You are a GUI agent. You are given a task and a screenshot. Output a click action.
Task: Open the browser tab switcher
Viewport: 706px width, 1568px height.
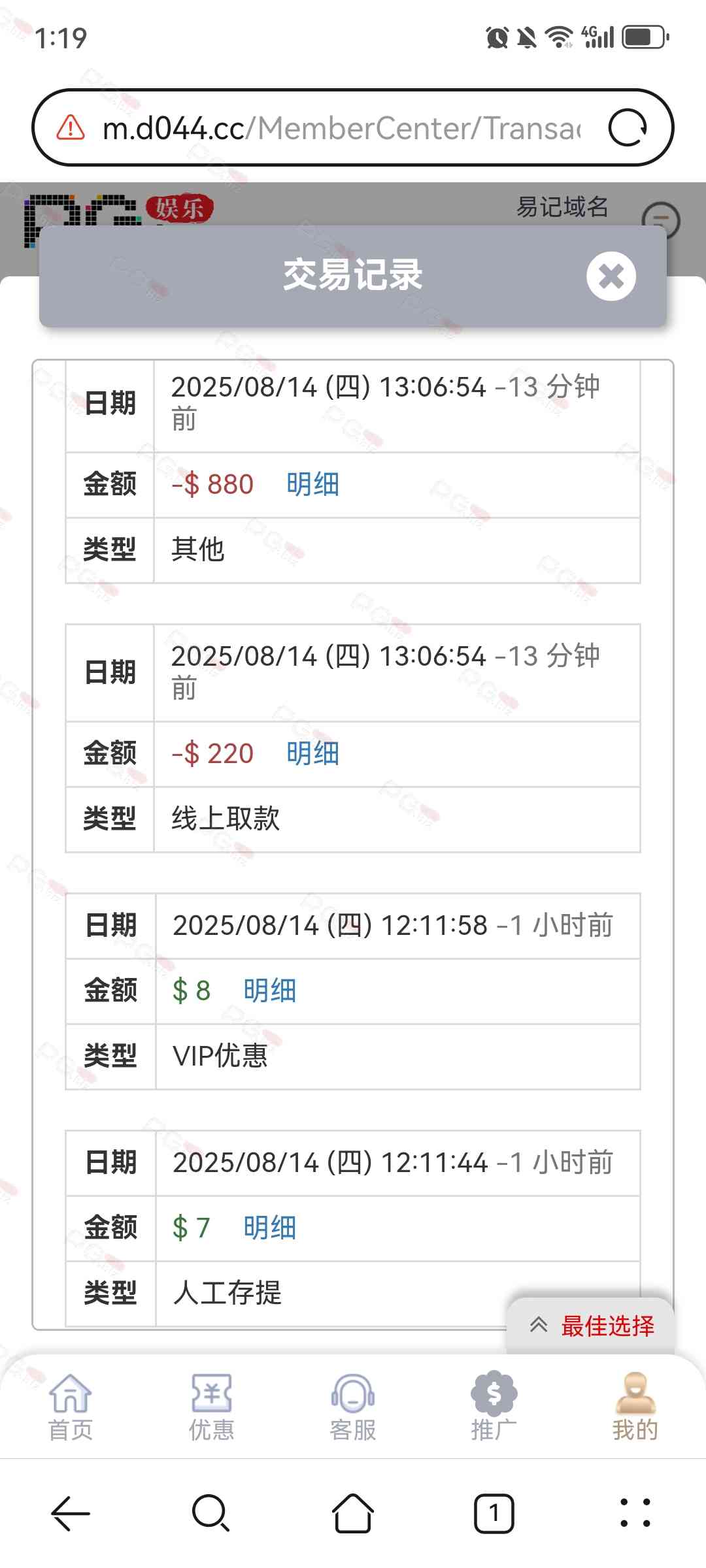pyautogui.click(x=494, y=1513)
